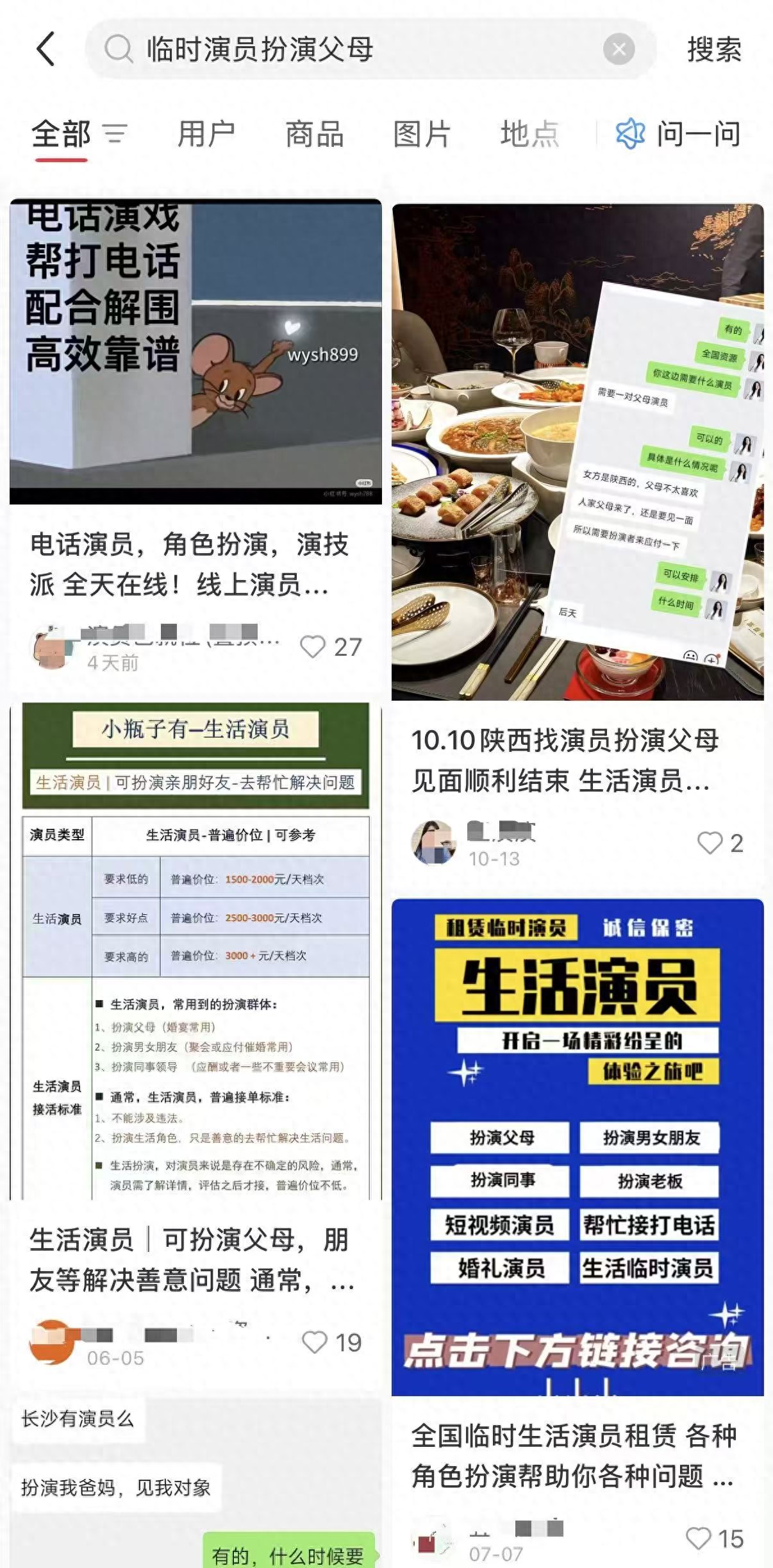Screen dimensions: 773x1568
Task: Open the 长沙有演员么 chat screenshot post
Action: (x=195, y=1482)
